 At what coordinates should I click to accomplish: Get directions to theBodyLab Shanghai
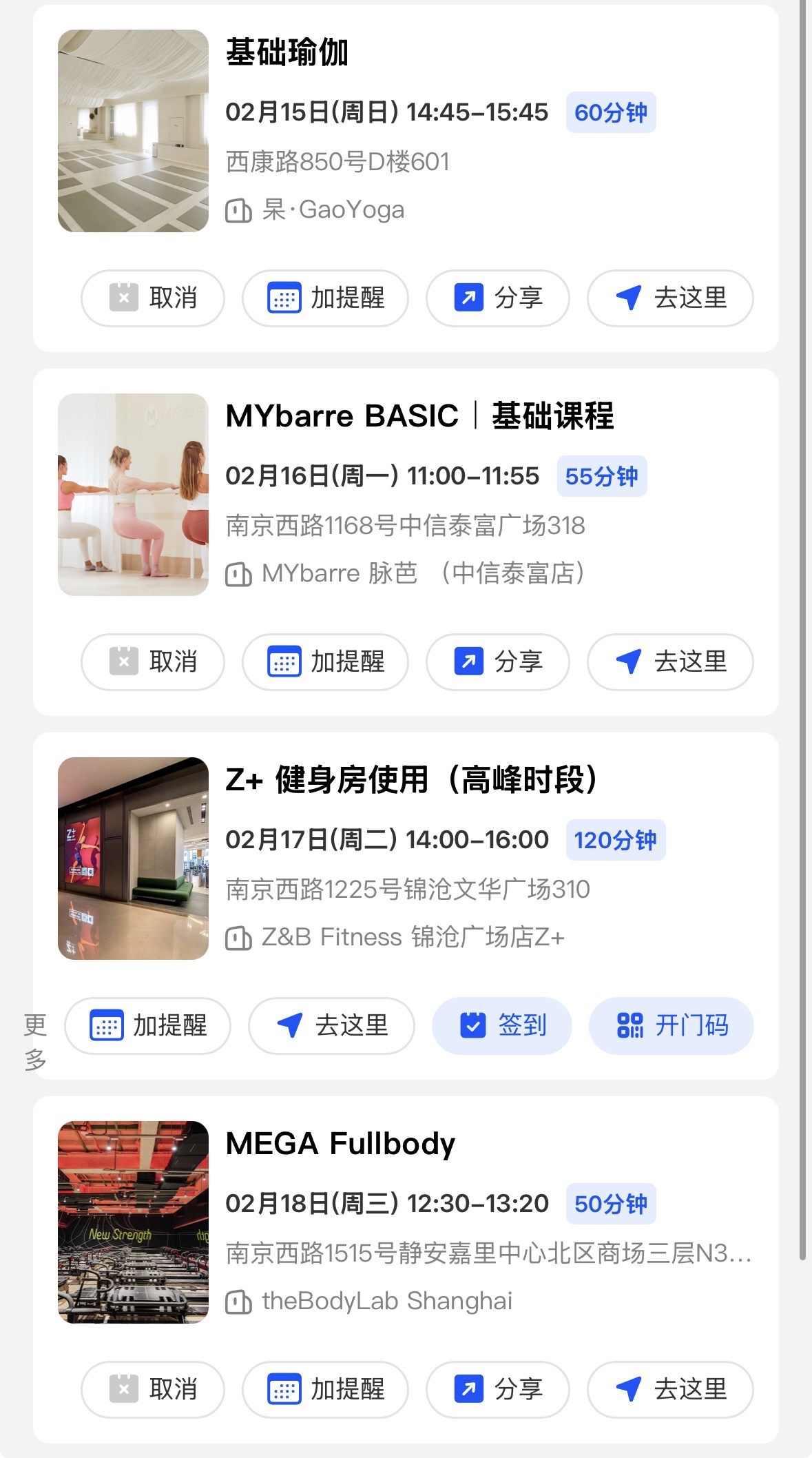click(x=670, y=1390)
